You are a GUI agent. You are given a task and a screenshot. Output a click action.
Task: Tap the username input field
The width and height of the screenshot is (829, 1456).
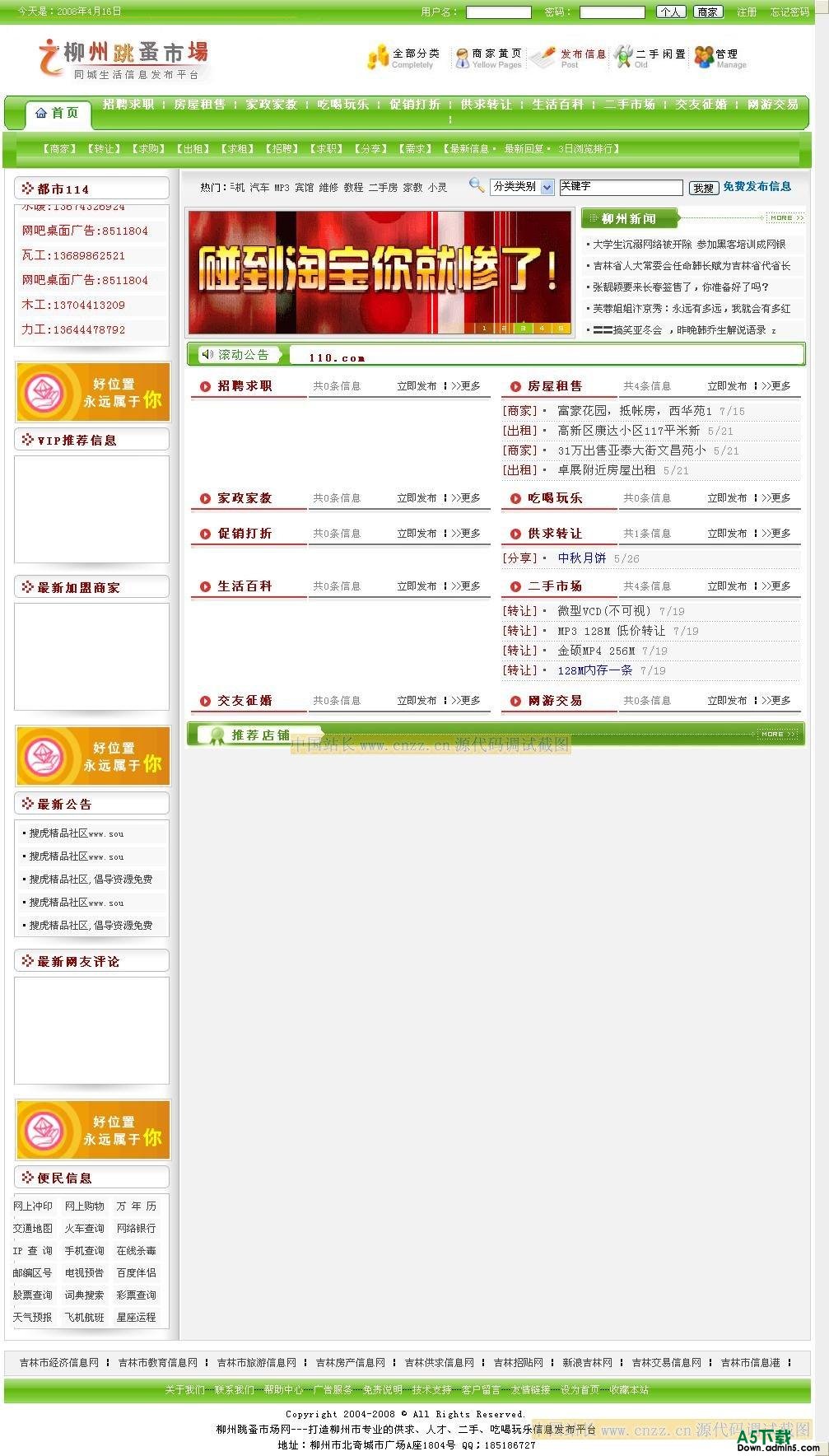498,12
